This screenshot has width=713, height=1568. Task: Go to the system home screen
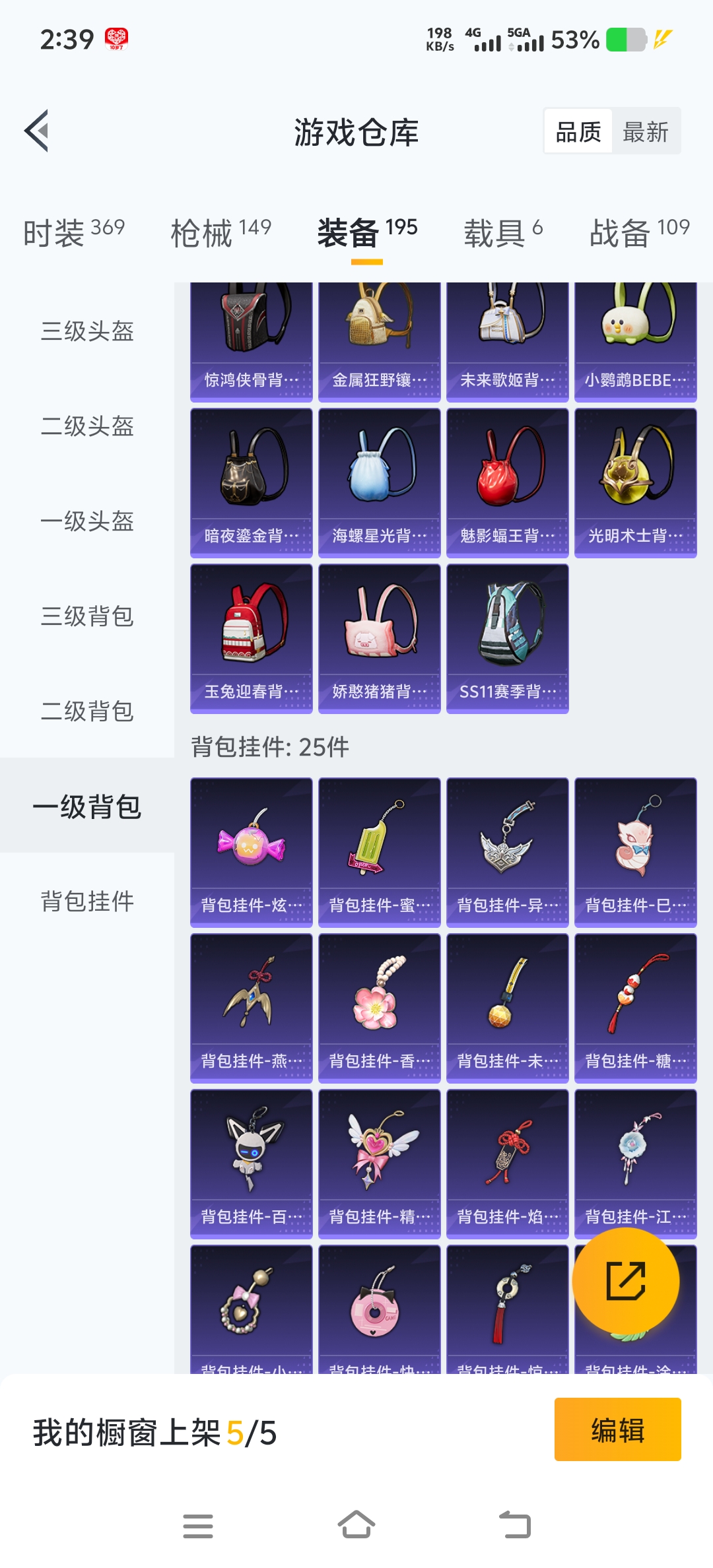pyautogui.click(x=356, y=1525)
